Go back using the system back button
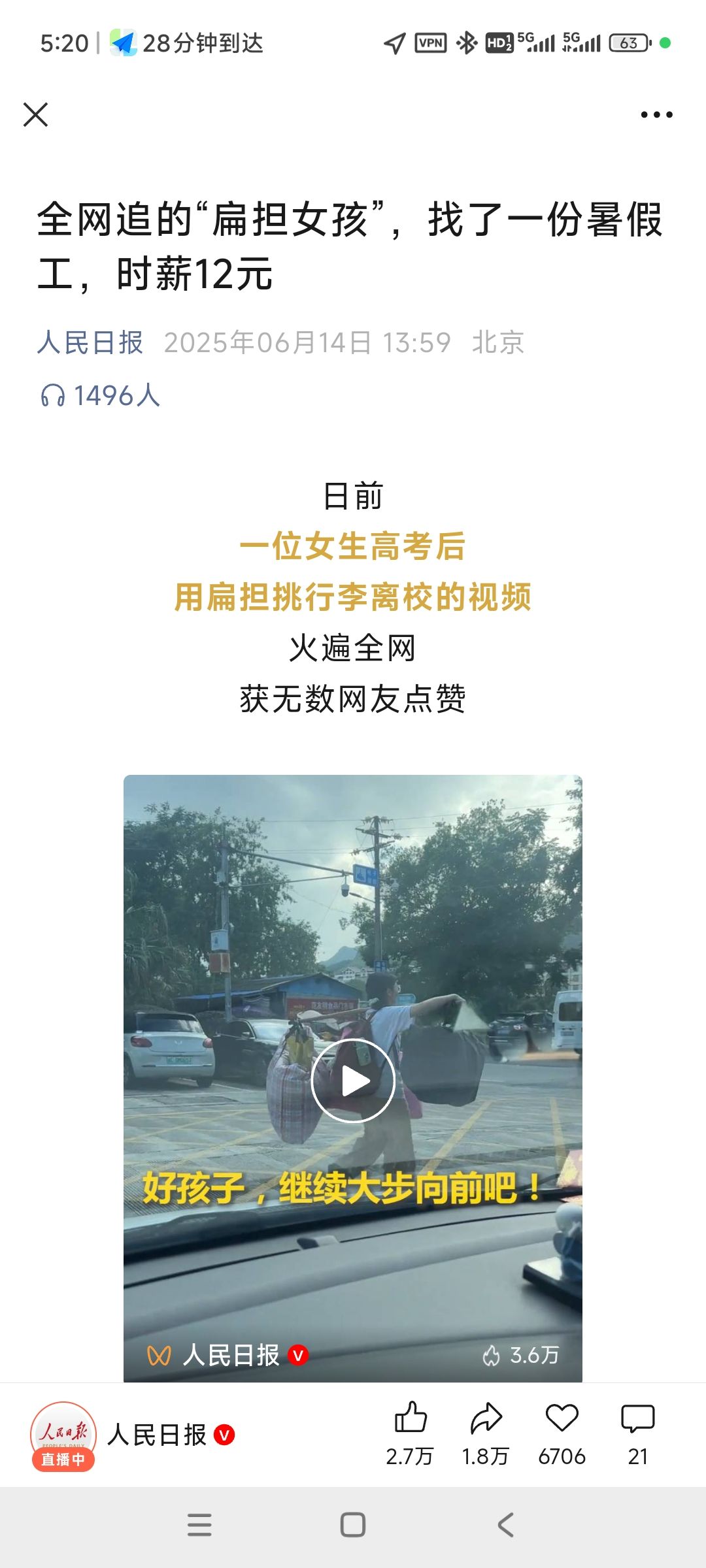This screenshot has width=706, height=1568. point(506,1525)
